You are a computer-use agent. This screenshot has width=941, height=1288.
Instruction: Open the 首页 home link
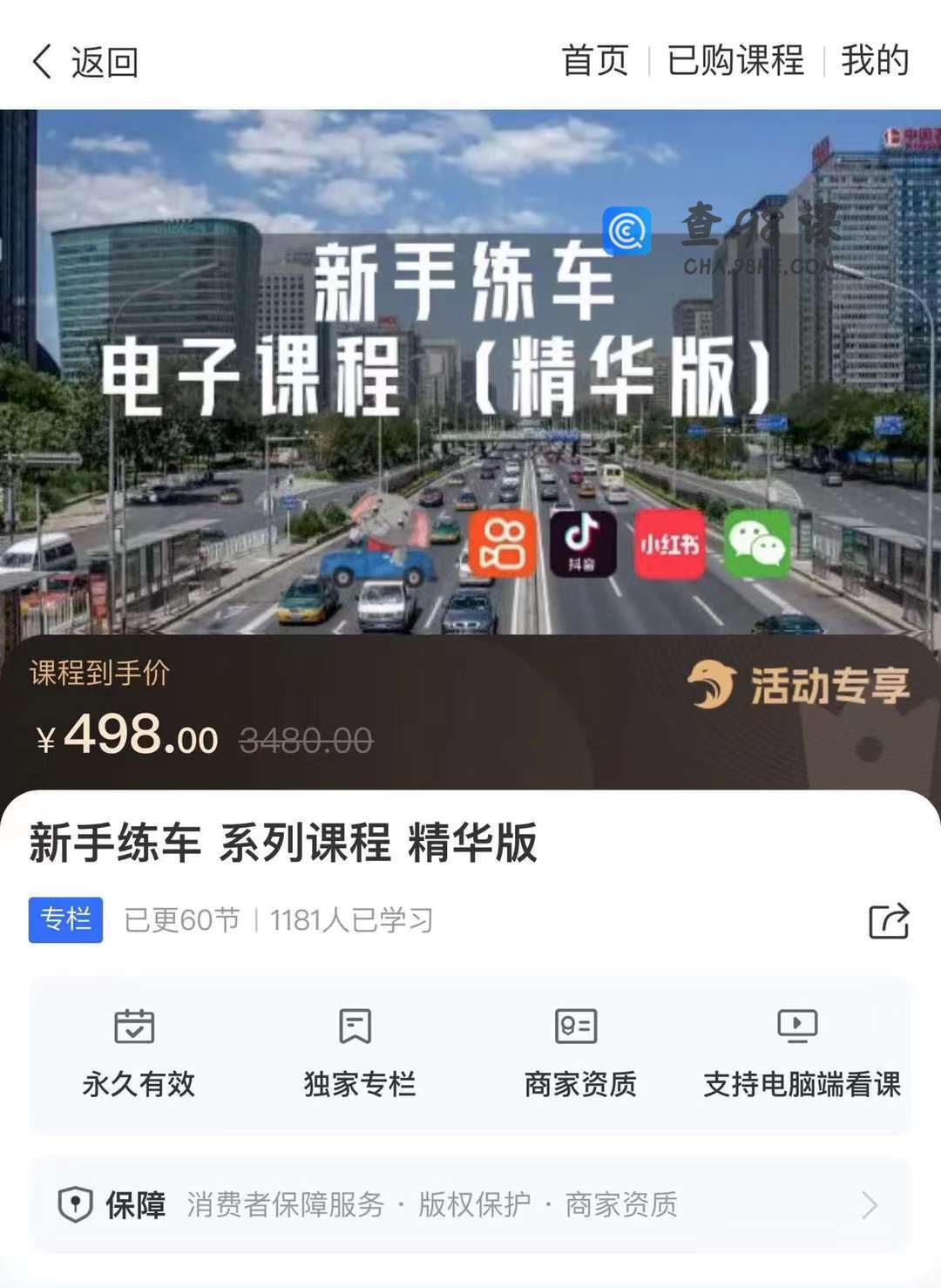(594, 61)
